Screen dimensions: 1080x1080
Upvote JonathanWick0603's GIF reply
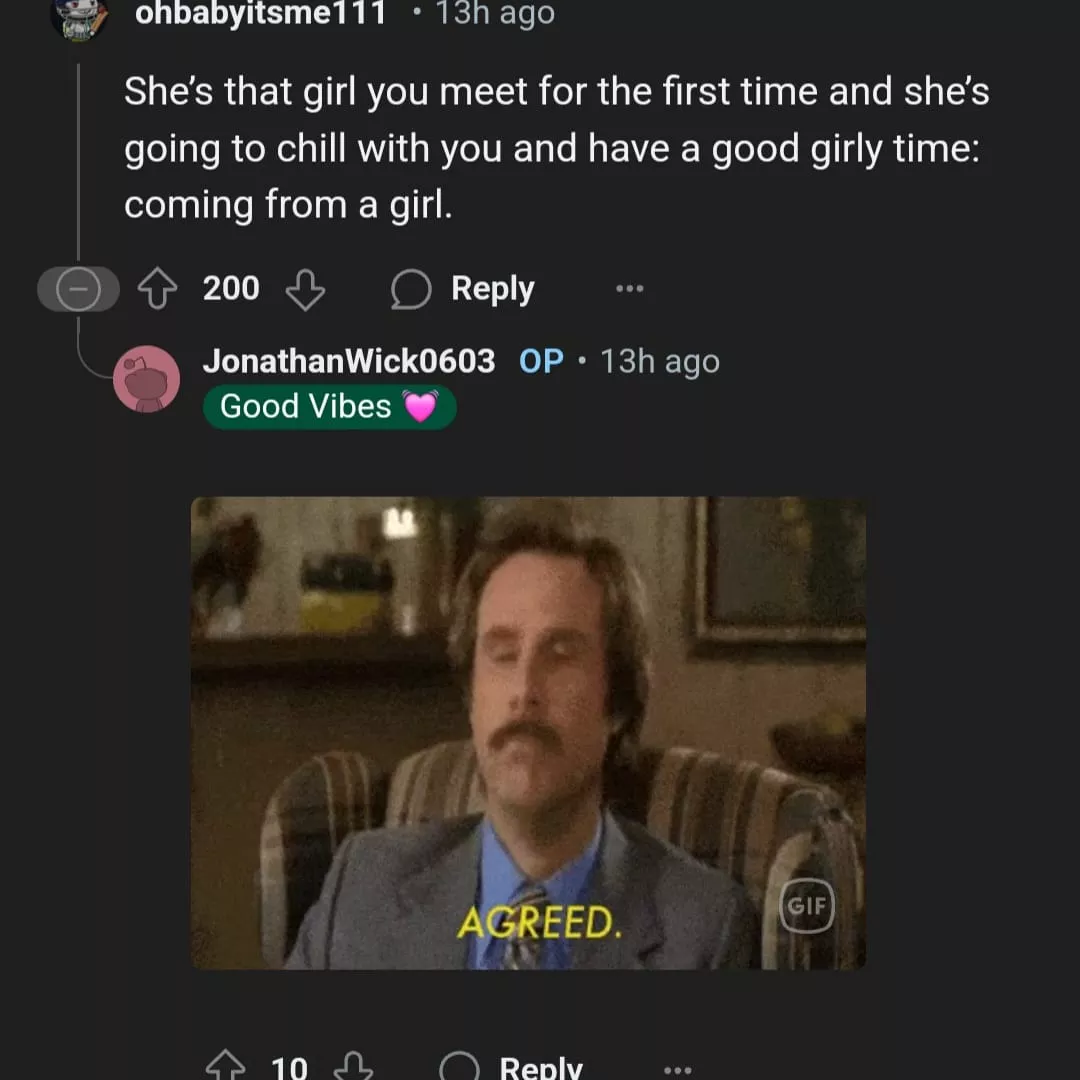point(224,1067)
